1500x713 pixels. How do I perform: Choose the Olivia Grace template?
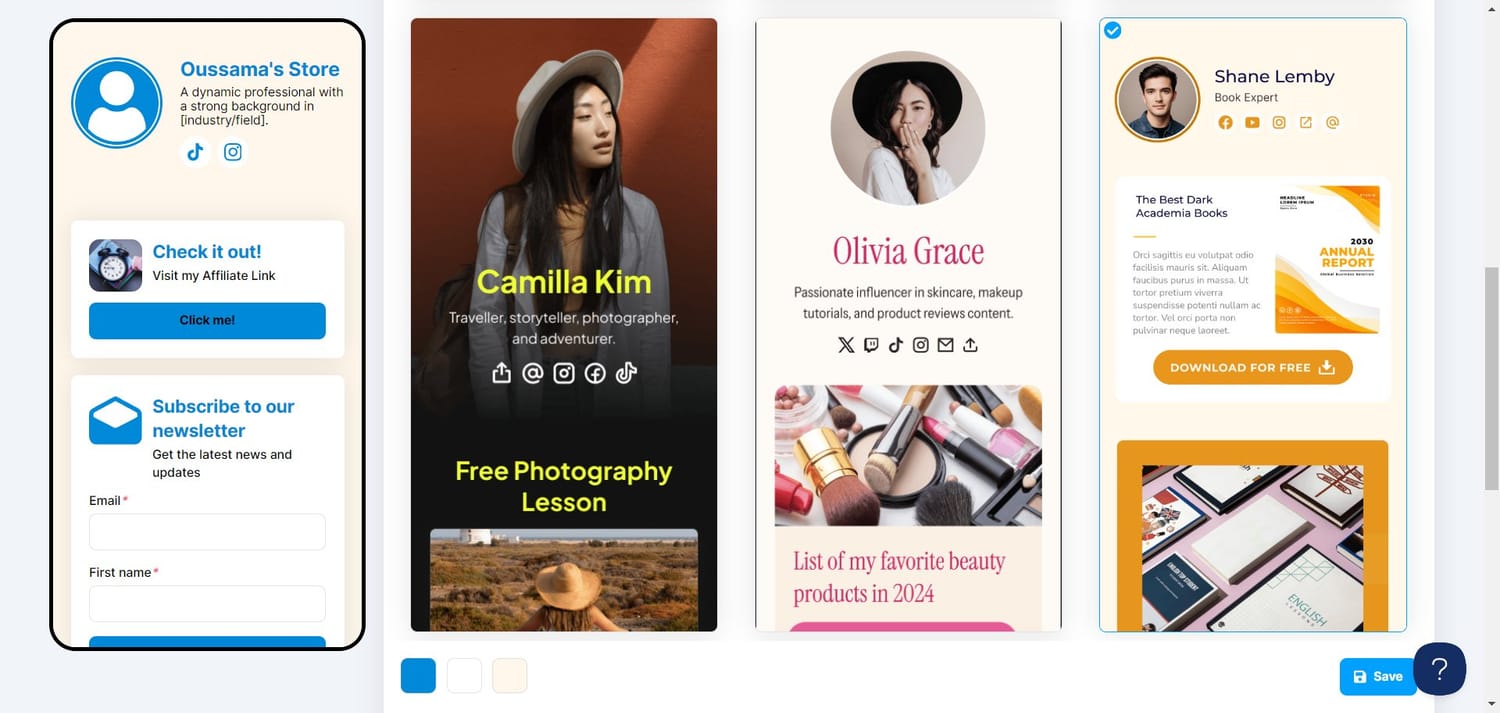[x=907, y=324]
